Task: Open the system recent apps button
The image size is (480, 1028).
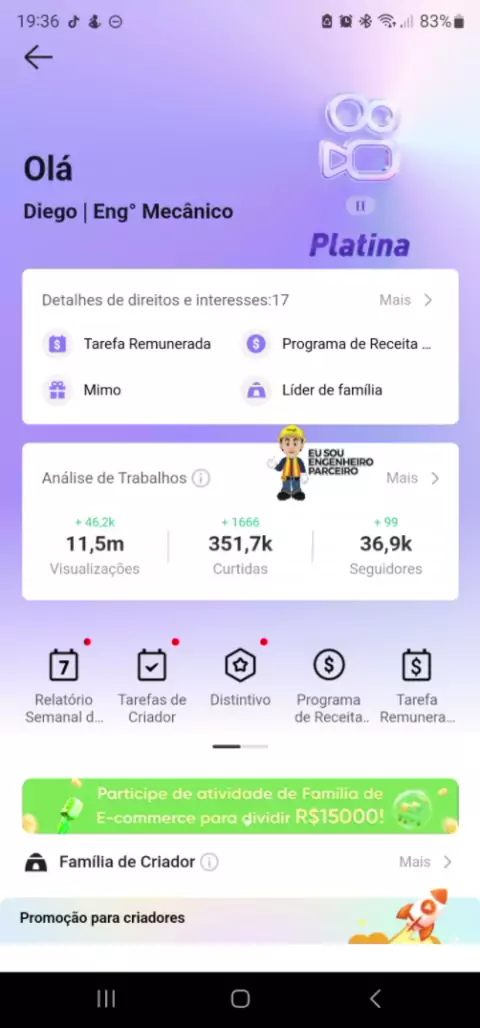Action: pyautogui.click(x=106, y=998)
